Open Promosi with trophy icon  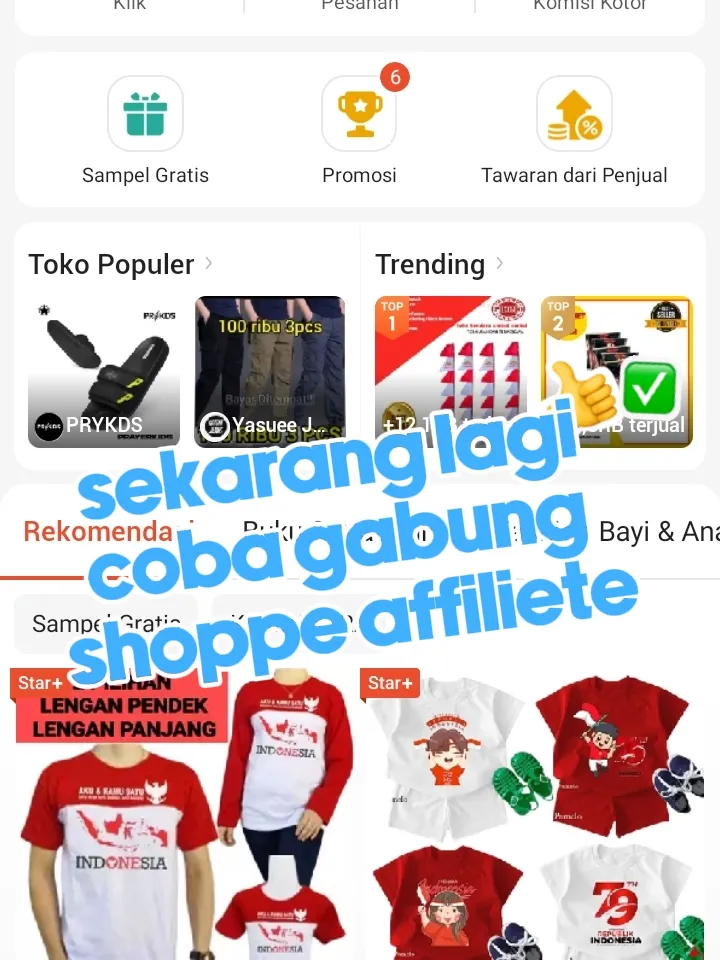(359, 131)
